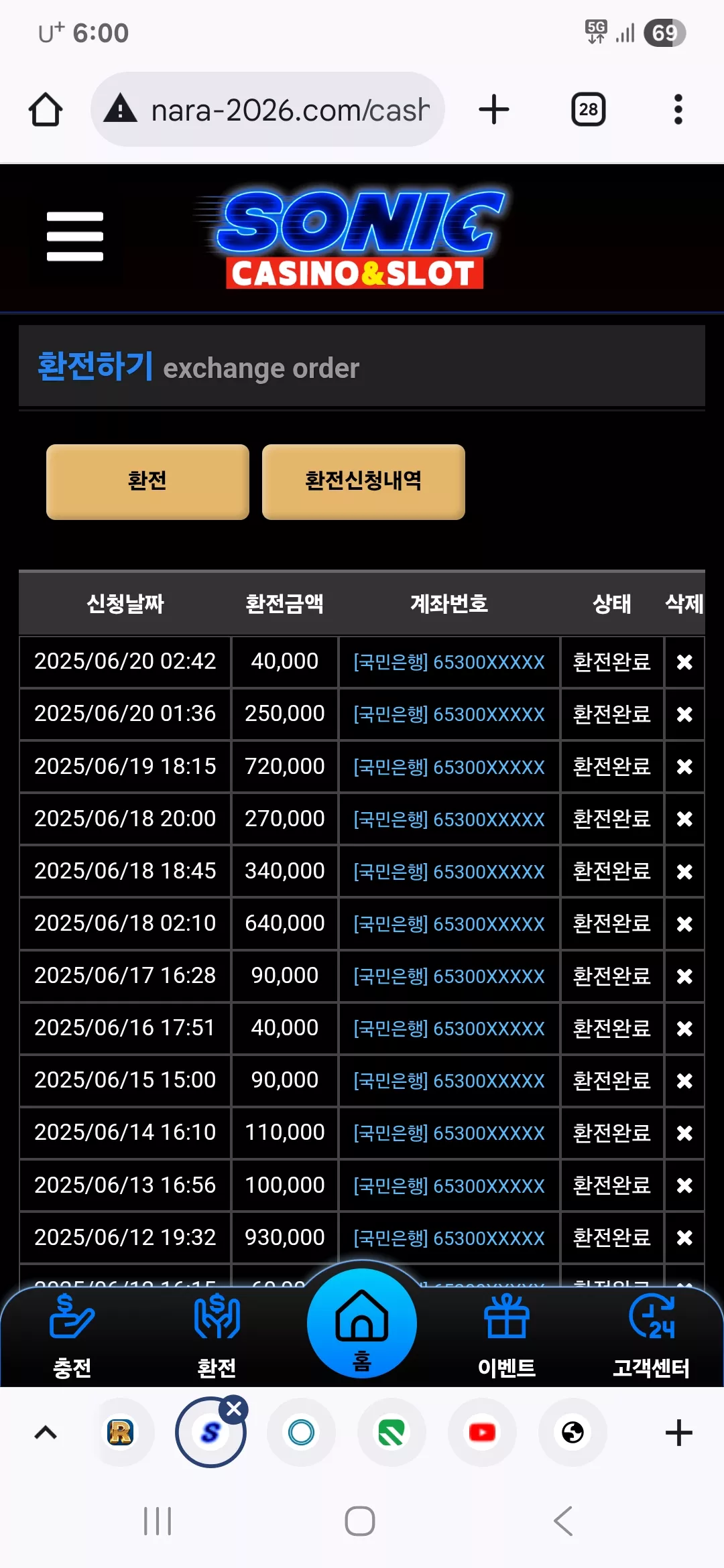Delete the 2025/06/12 19:32 entry
Screen dimensions: 724x1568
[684, 1238]
